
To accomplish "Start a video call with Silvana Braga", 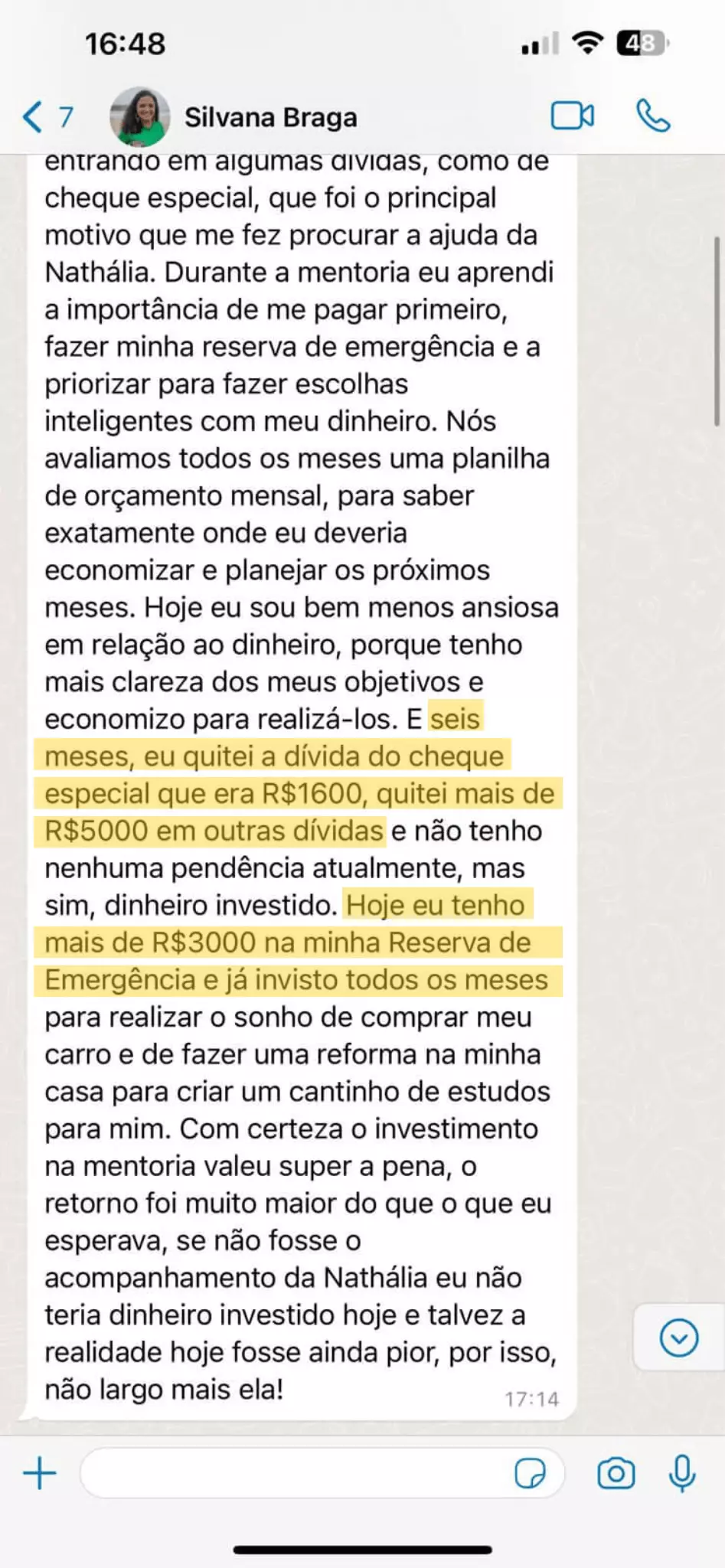I will (x=572, y=116).
